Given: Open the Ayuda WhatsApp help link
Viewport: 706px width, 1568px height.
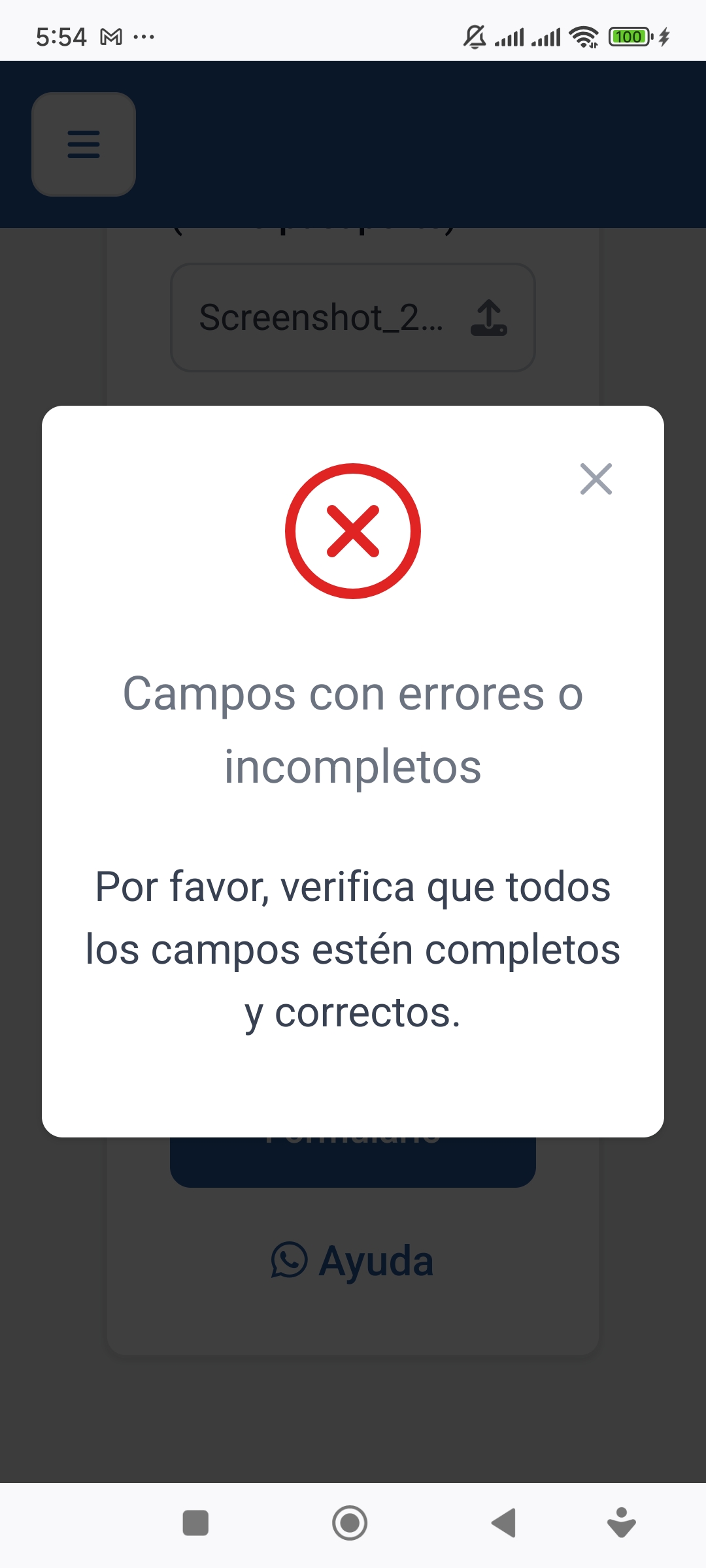Looking at the screenshot, I should pos(353,1260).
